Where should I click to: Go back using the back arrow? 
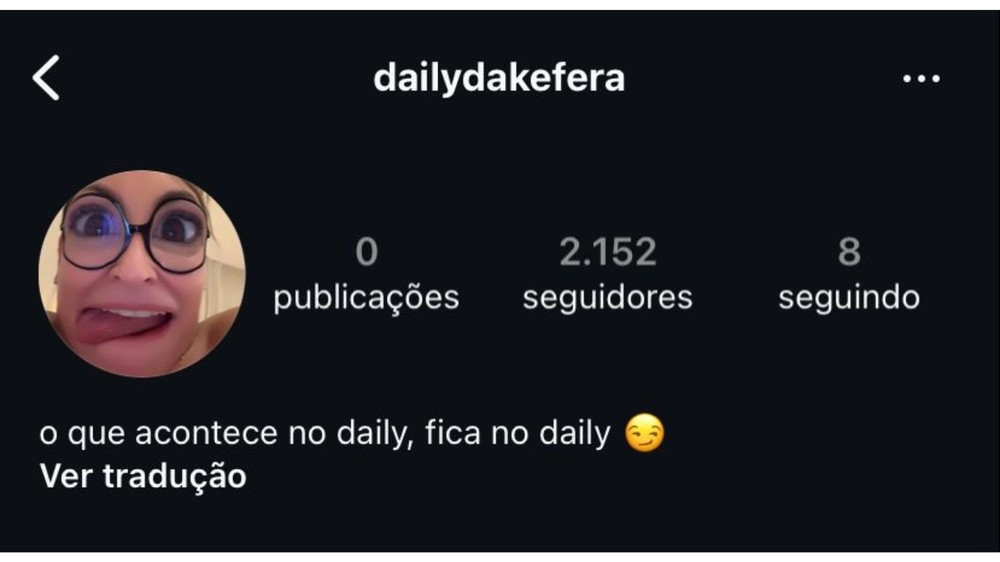pos(47,78)
